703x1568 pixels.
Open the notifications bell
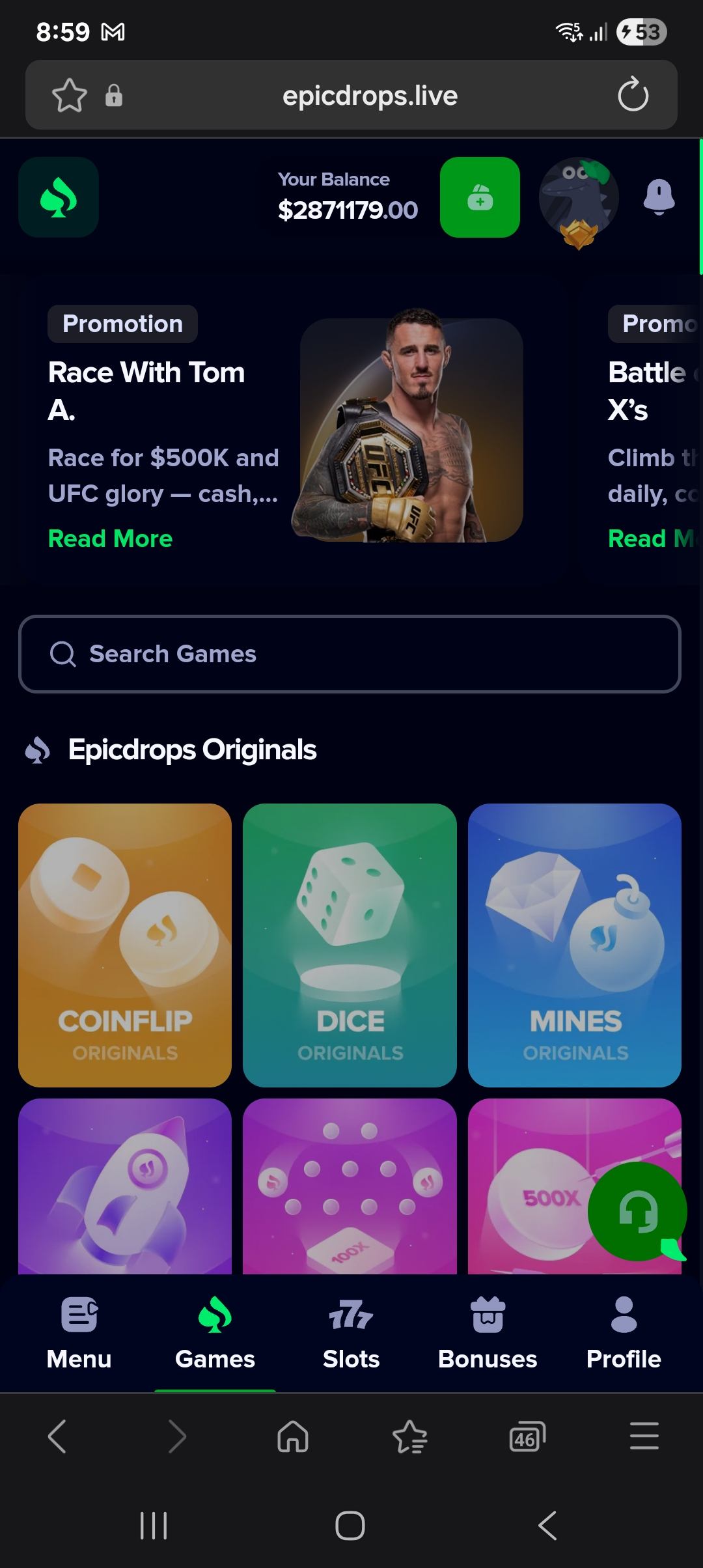click(659, 197)
